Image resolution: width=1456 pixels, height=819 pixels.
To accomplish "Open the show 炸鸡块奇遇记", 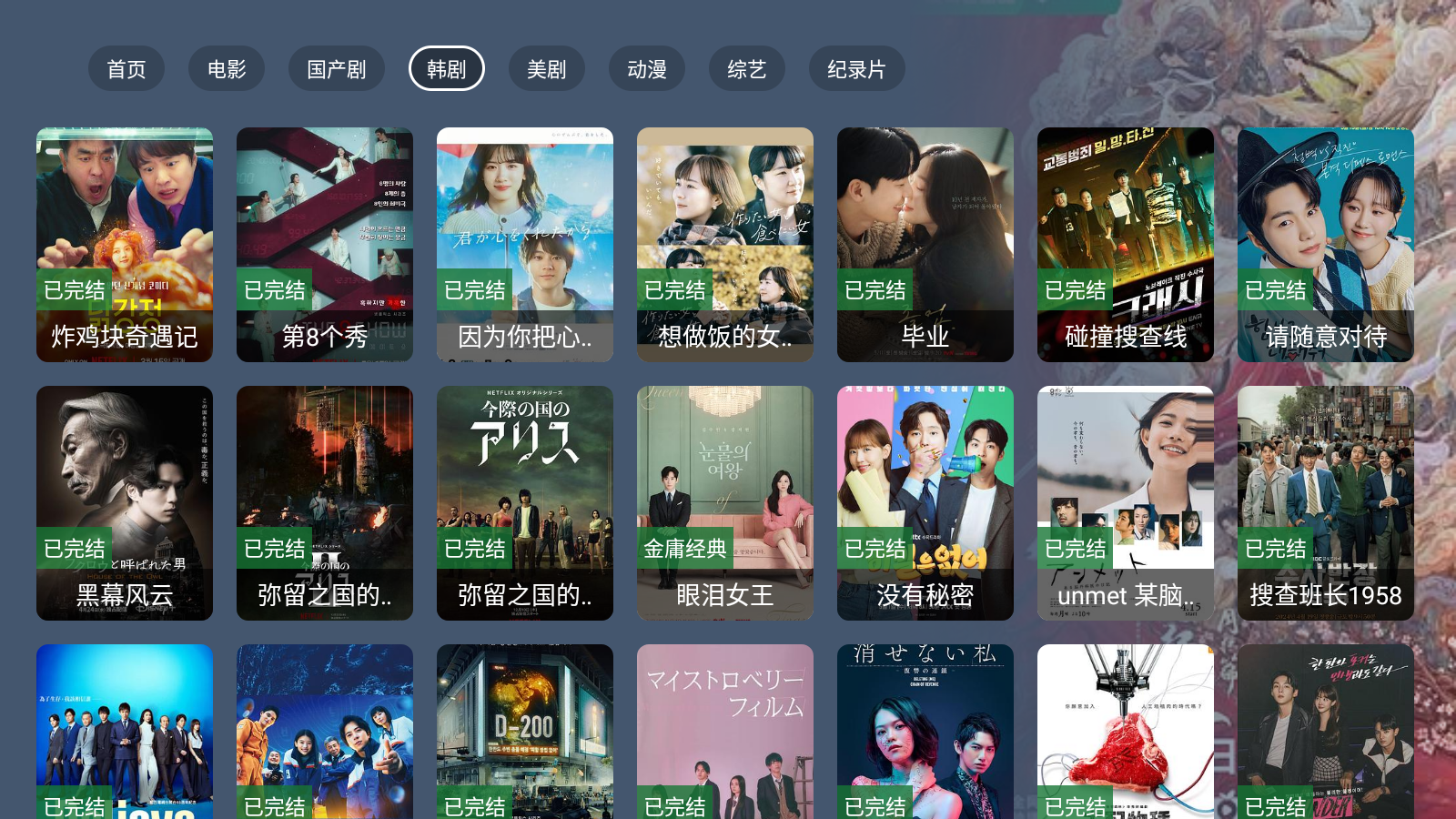I will pos(125,244).
